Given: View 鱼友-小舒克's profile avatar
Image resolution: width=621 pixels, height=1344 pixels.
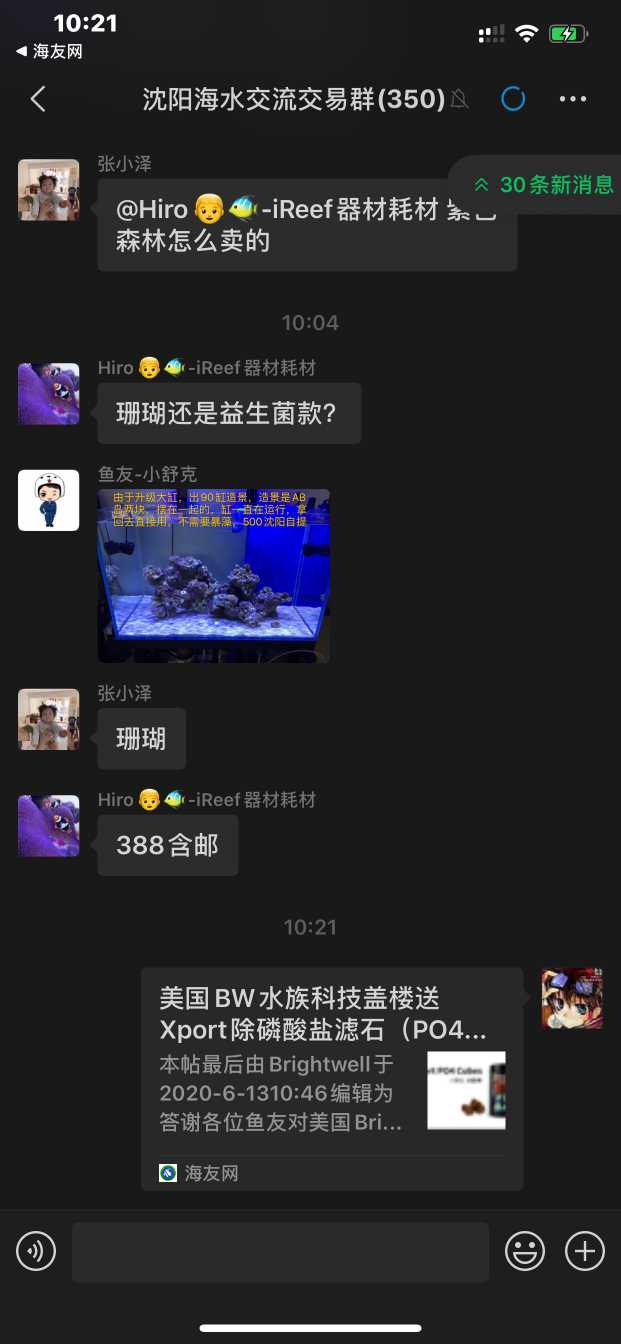Looking at the screenshot, I should click(48, 500).
